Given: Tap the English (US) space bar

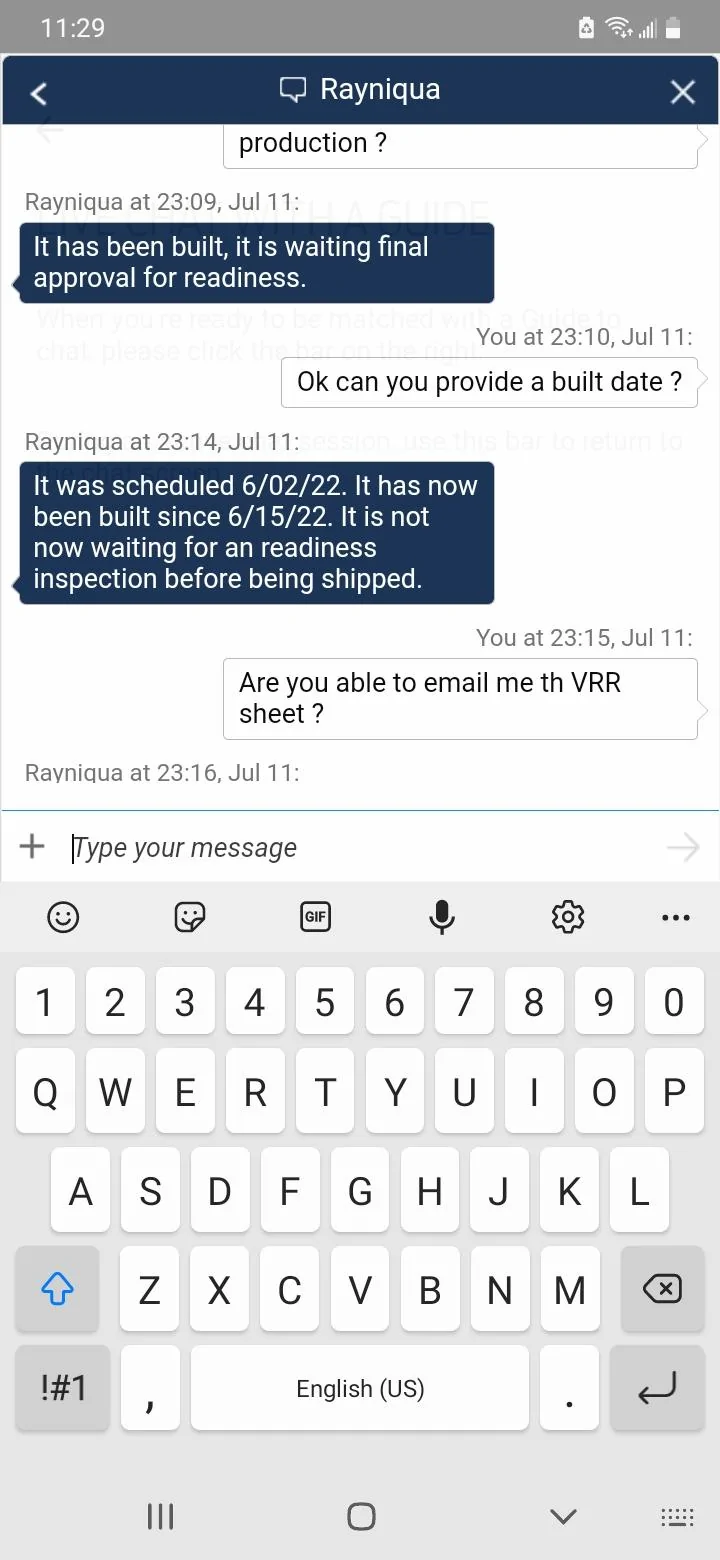Looking at the screenshot, I should (x=360, y=1388).
